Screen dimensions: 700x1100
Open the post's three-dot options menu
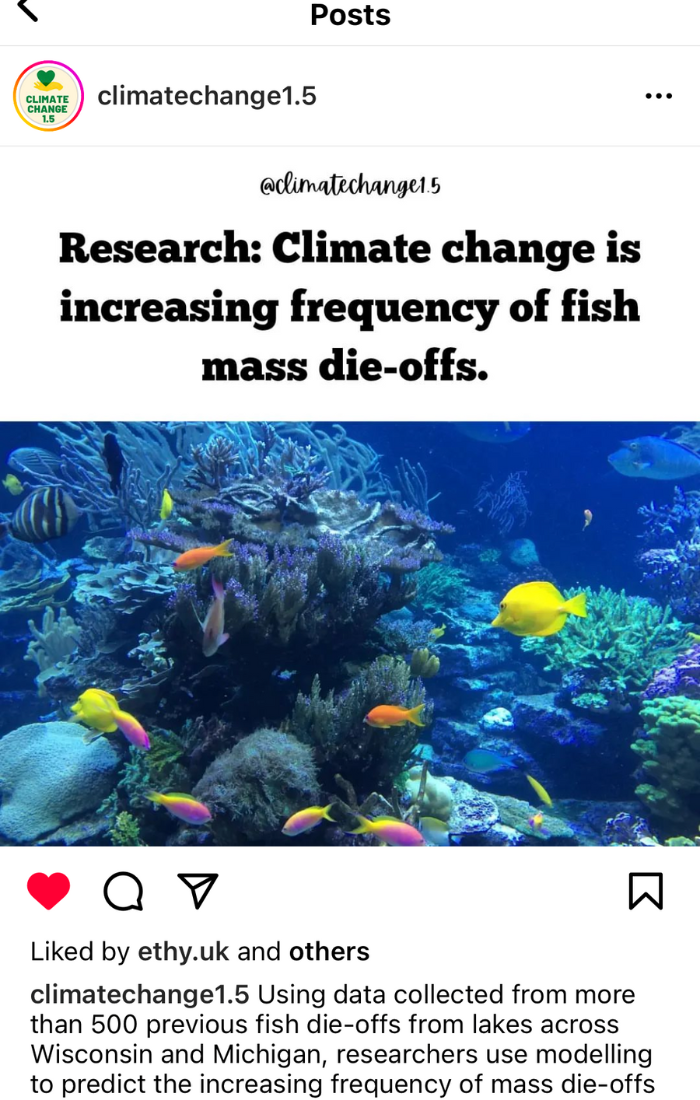click(658, 96)
